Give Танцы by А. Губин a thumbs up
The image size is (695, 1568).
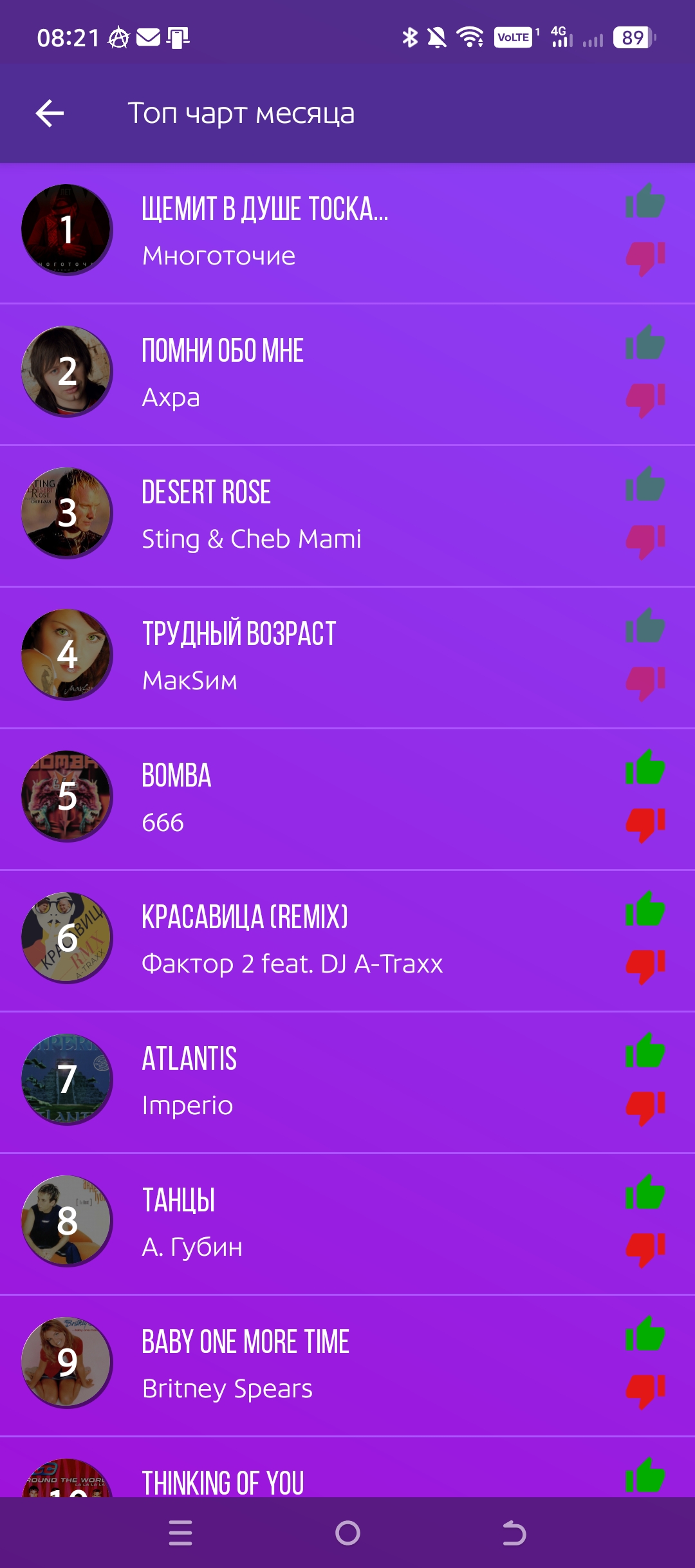coord(645,1193)
